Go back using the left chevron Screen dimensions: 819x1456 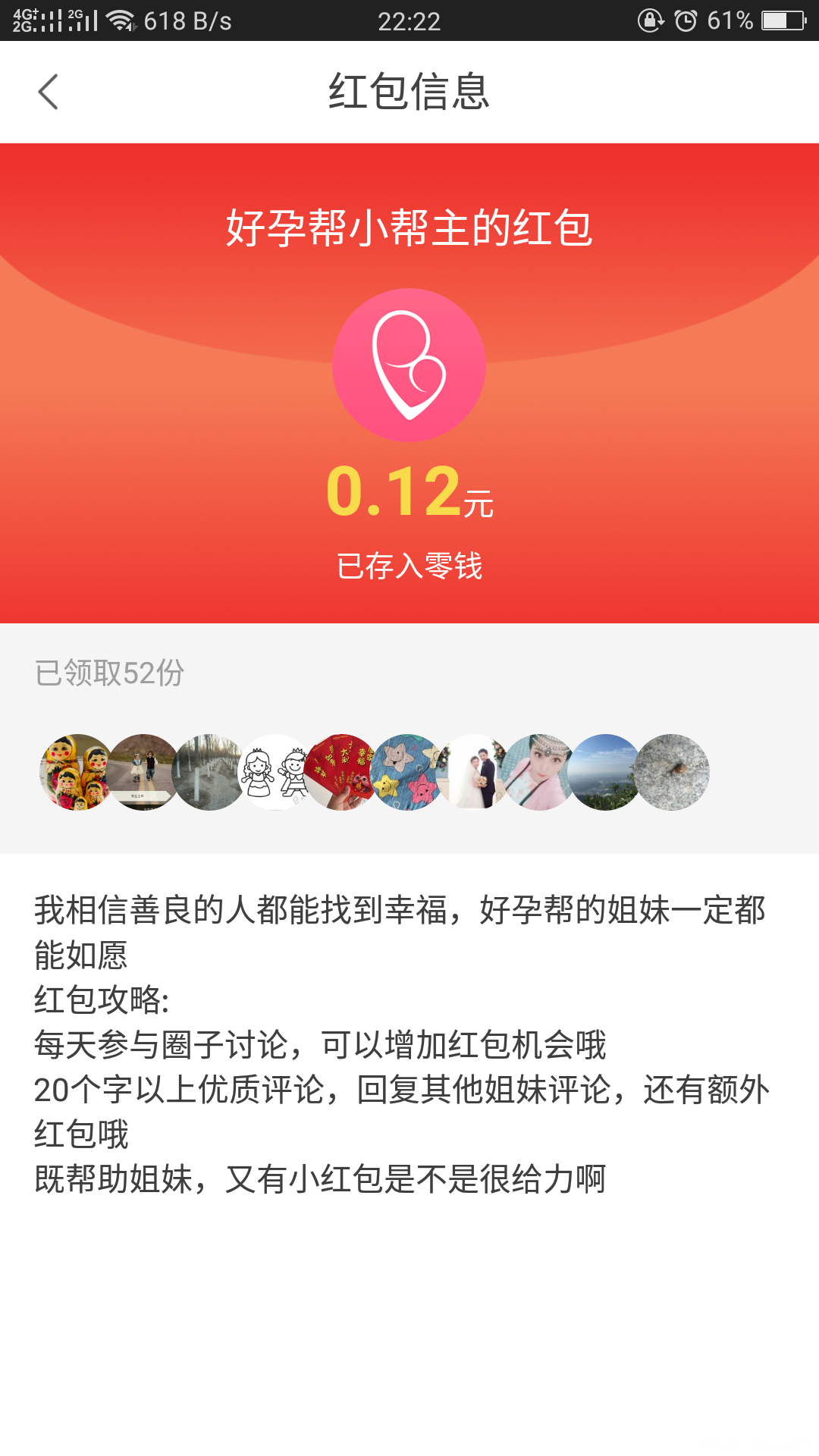coord(49,91)
